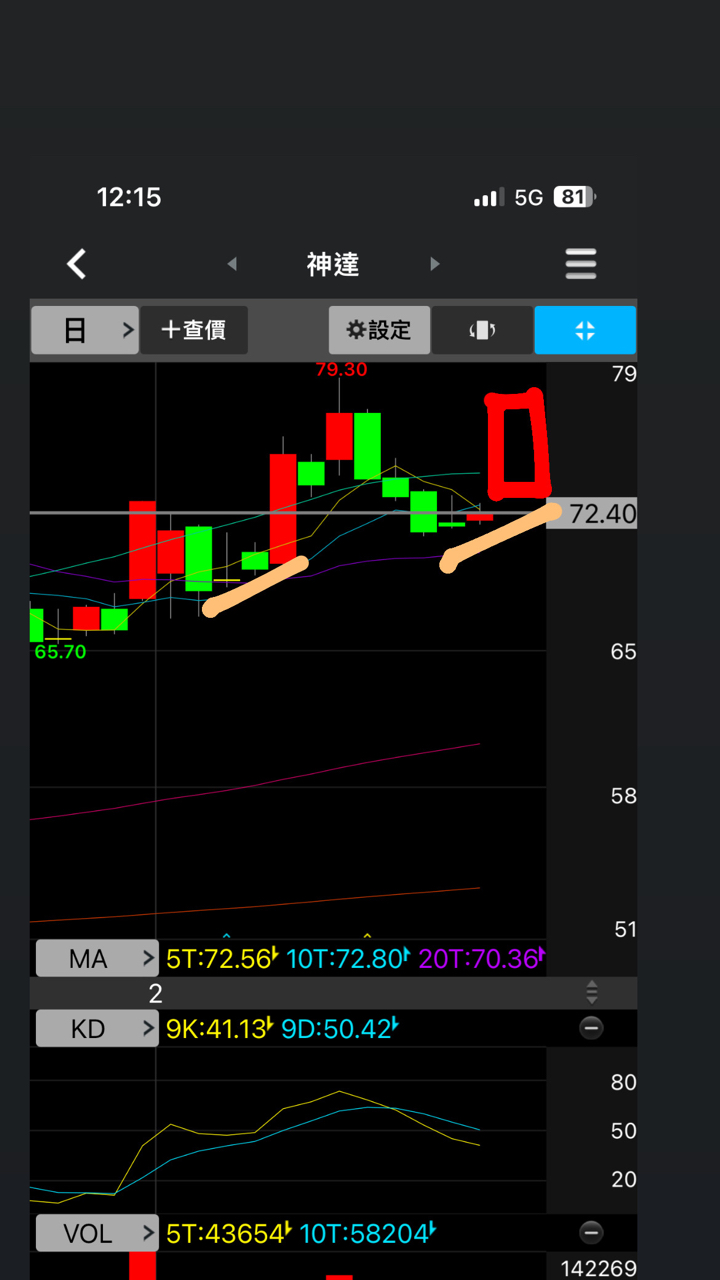The width and height of the screenshot is (720, 1280).
Task: Change the VOL indicator selector
Action: pos(97,1233)
